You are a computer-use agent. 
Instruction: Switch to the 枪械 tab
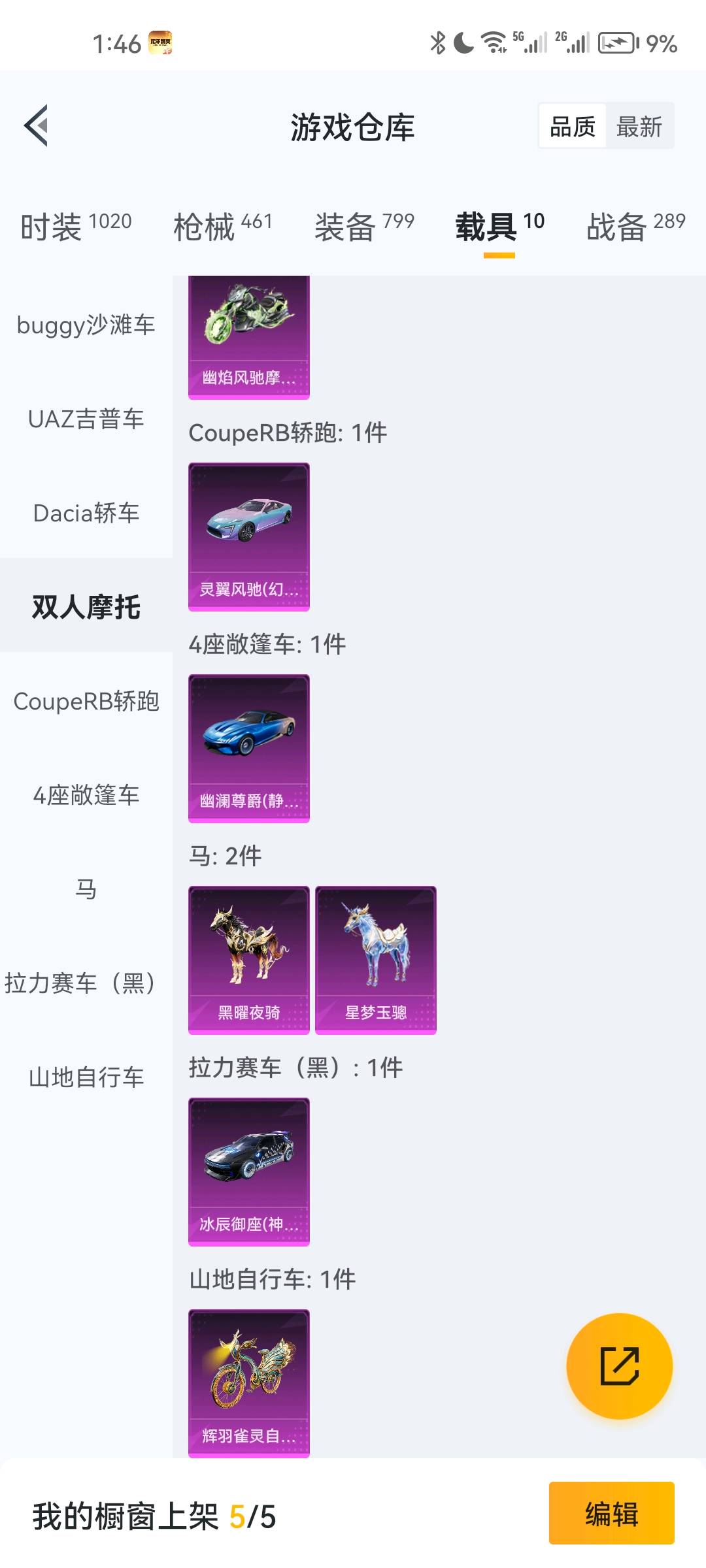pyautogui.click(x=222, y=226)
